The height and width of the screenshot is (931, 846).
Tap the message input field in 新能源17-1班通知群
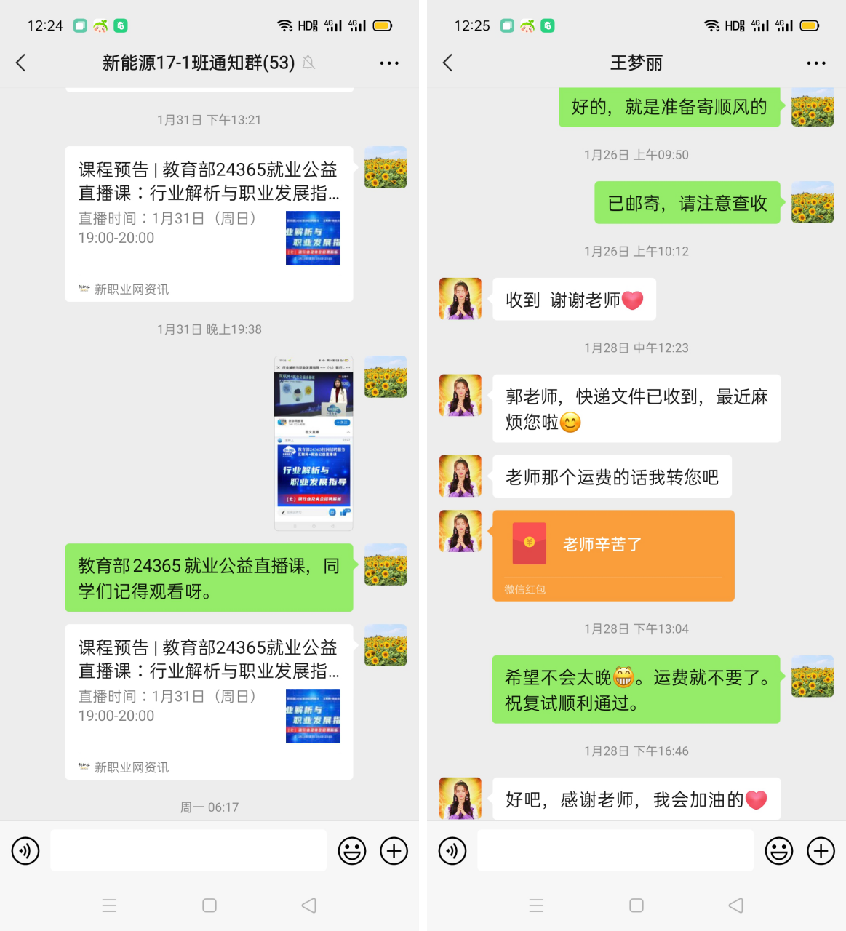point(188,851)
